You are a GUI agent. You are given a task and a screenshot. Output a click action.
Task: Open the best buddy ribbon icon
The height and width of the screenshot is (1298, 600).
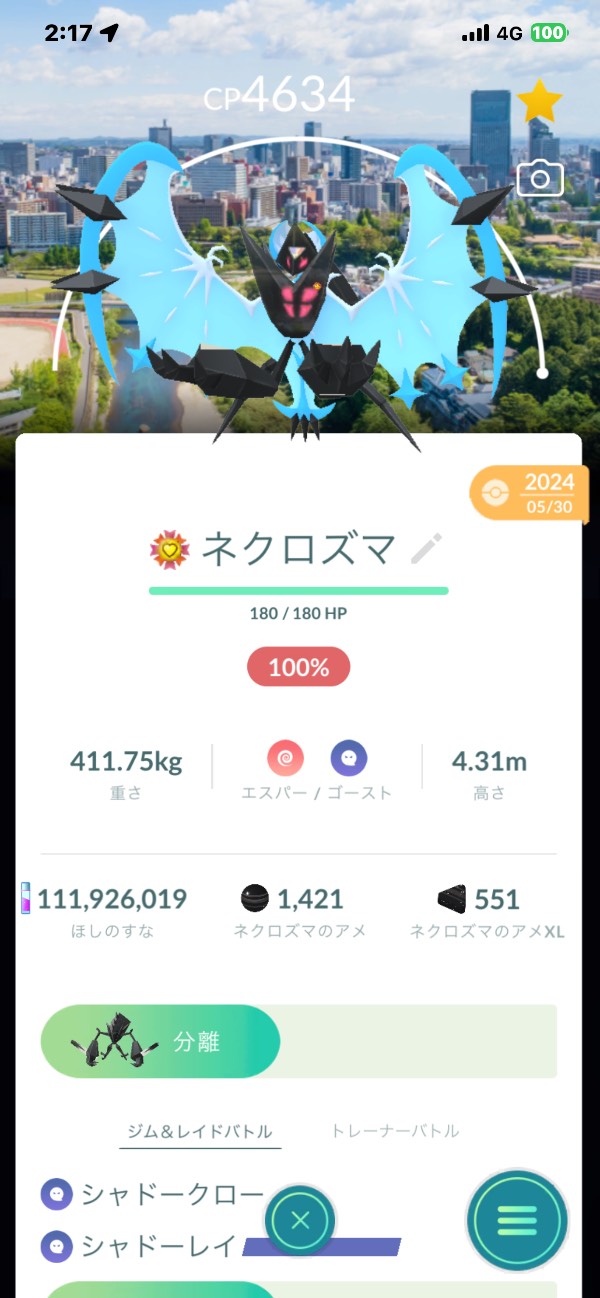[x=170, y=550]
